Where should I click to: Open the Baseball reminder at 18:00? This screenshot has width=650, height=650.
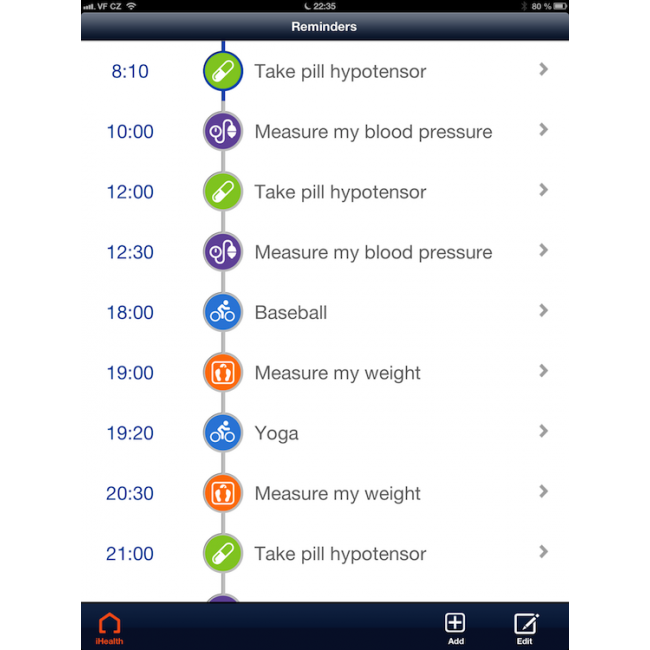tap(291, 312)
